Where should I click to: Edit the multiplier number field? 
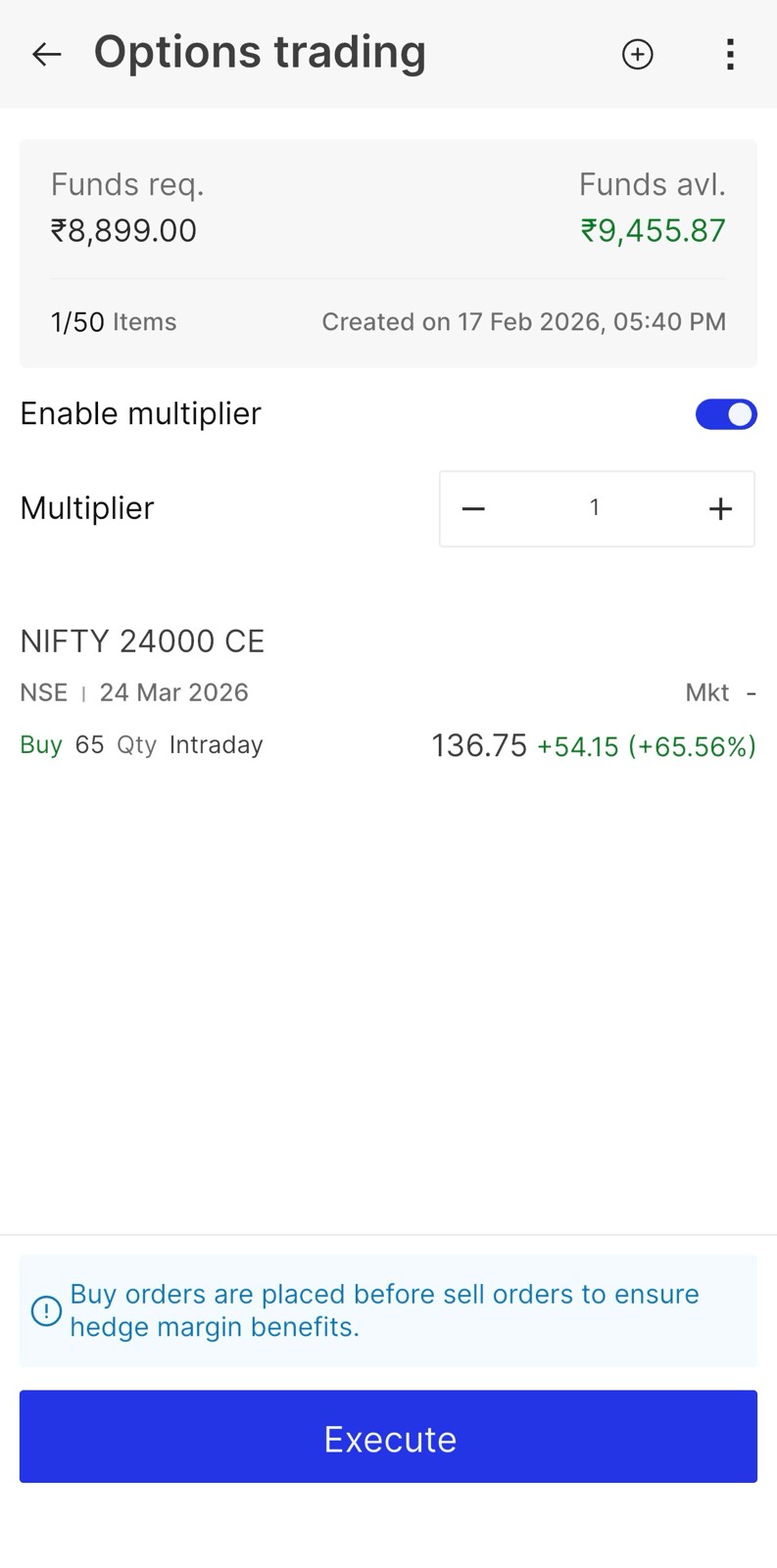click(x=595, y=508)
